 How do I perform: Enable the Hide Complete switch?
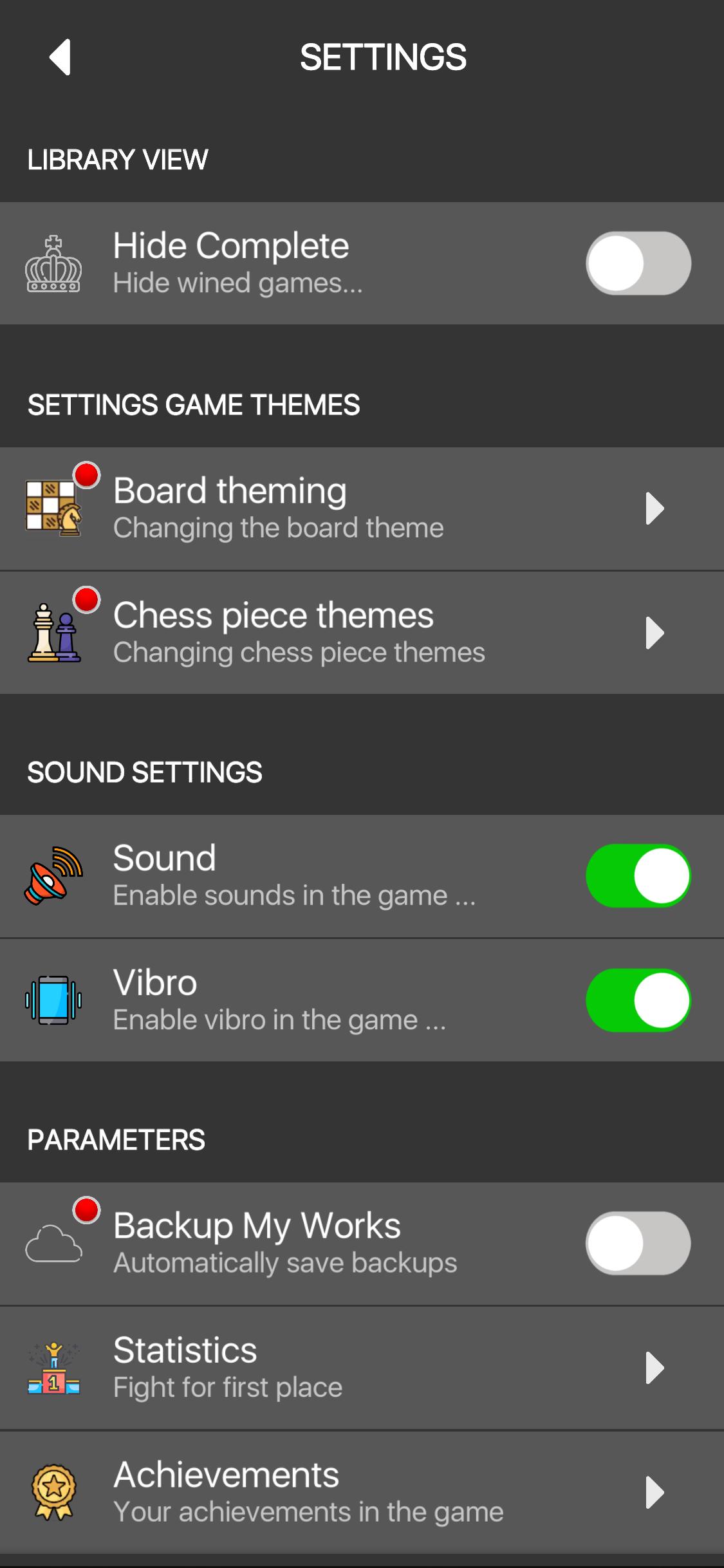coord(638,263)
